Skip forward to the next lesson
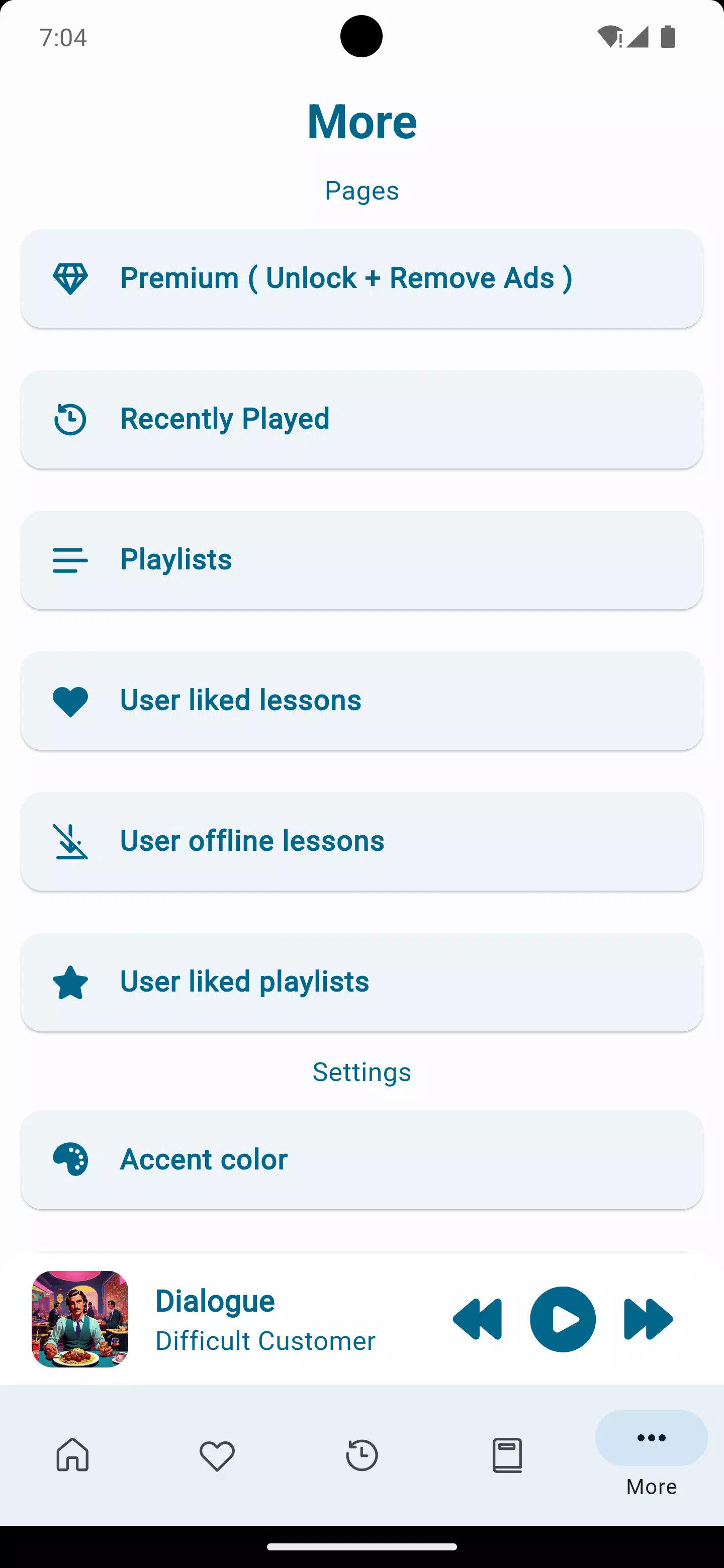Viewport: 724px width, 1568px height. tap(647, 1319)
